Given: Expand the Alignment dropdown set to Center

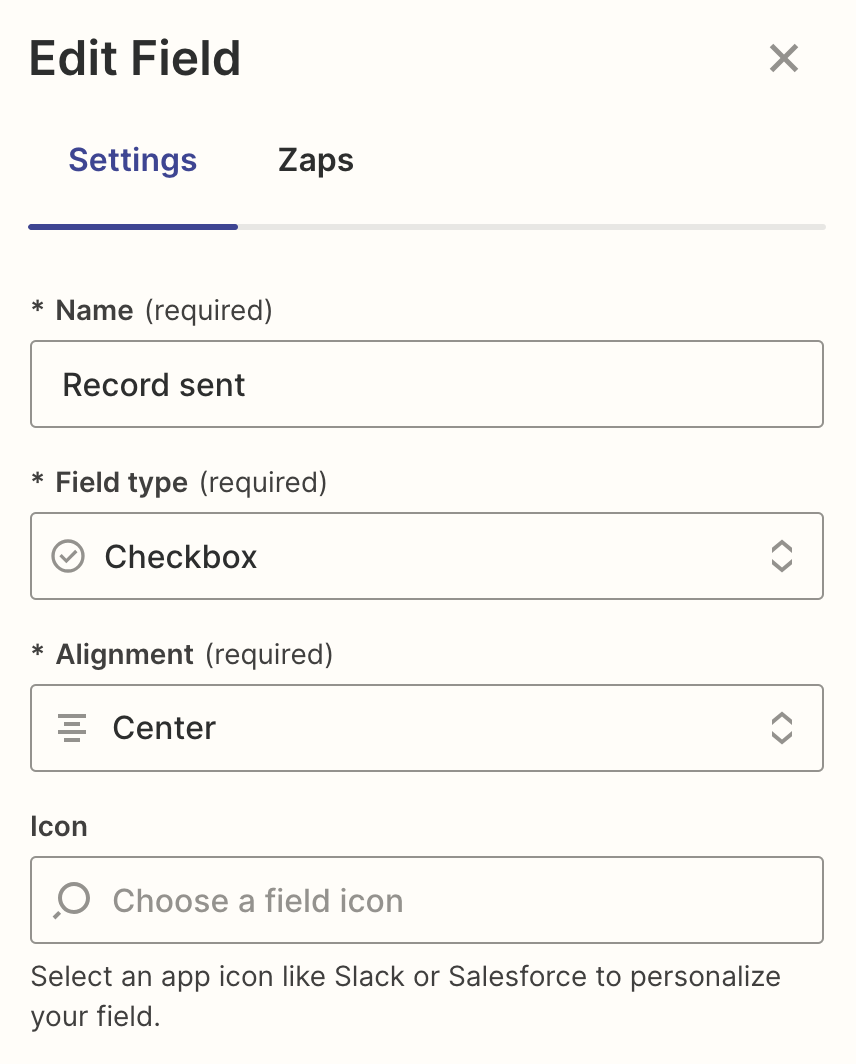Looking at the screenshot, I should coord(427,728).
